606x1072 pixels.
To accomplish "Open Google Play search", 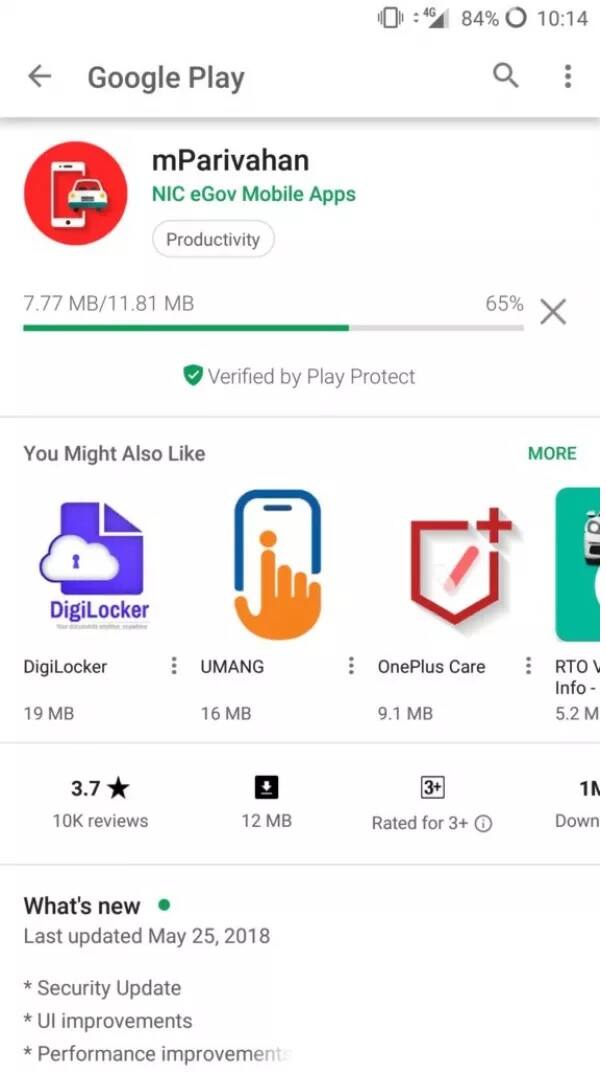I will click(506, 76).
